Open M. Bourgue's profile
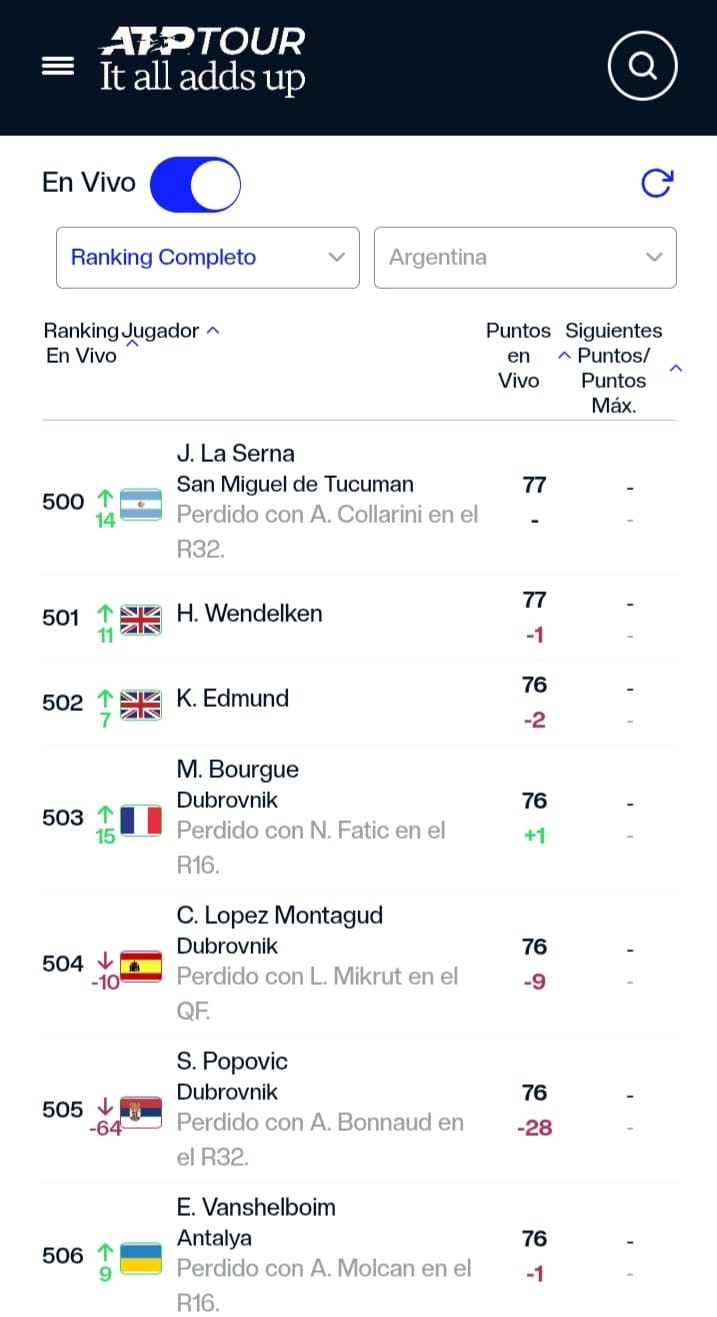The width and height of the screenshot is (717, 1317). (238, 770)
